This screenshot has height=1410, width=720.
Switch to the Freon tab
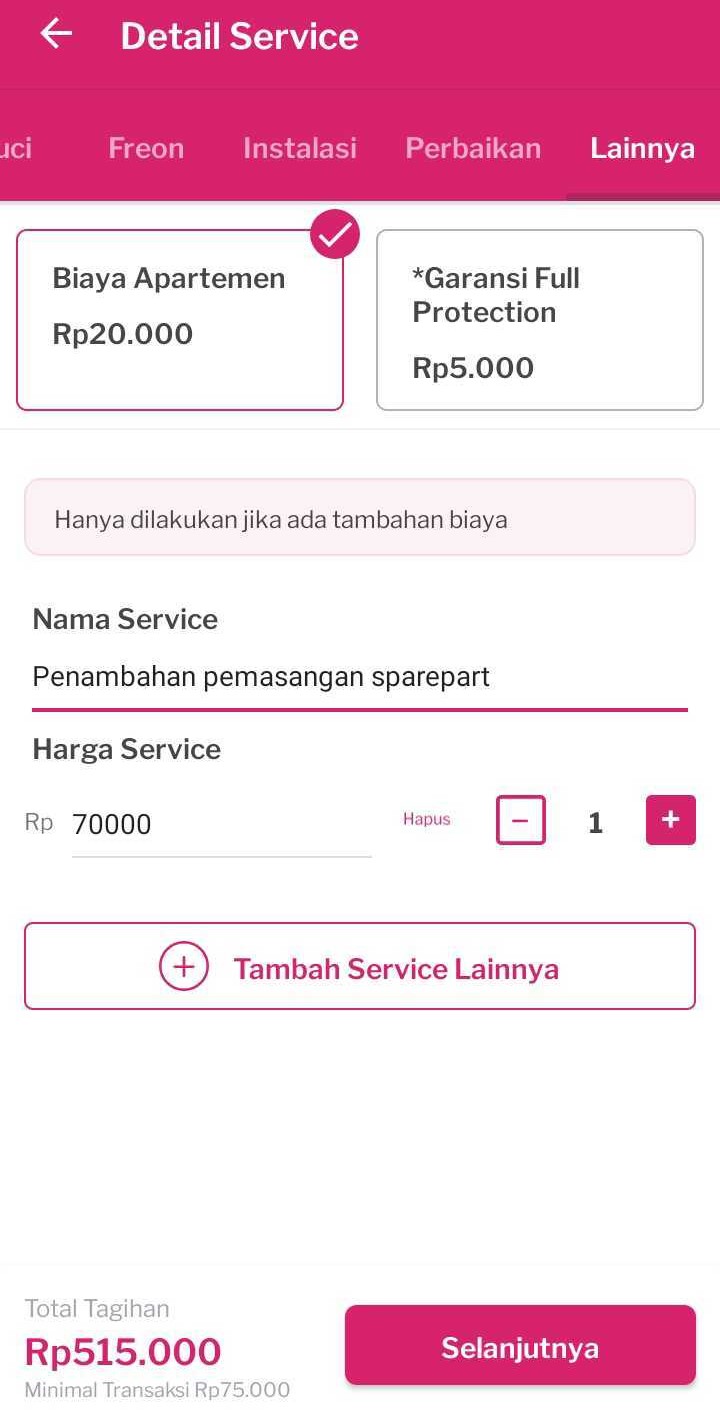coord(145,148)
